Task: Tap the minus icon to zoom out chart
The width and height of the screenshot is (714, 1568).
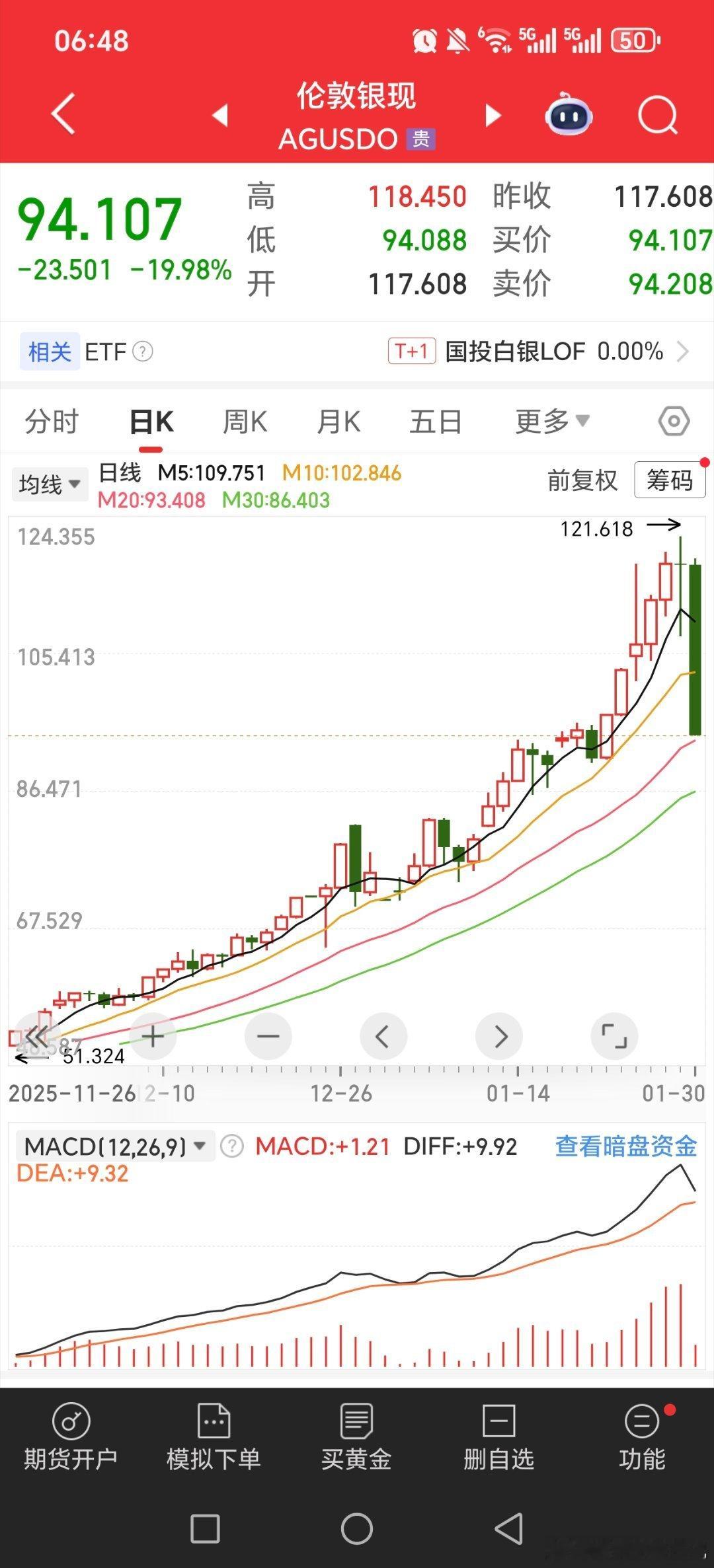Action: coord(268,1036)
